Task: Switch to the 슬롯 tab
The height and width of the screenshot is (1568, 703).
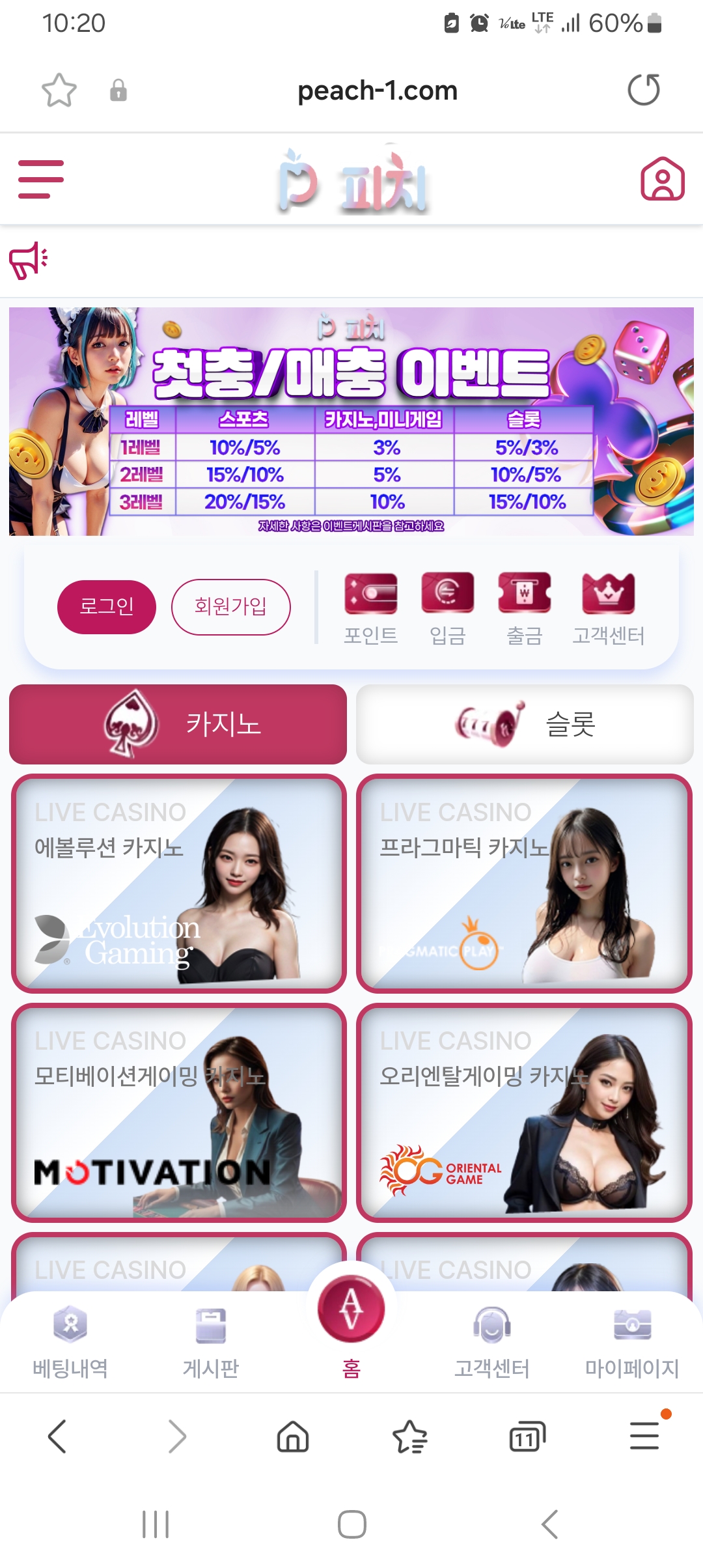Action: (525, 724)
